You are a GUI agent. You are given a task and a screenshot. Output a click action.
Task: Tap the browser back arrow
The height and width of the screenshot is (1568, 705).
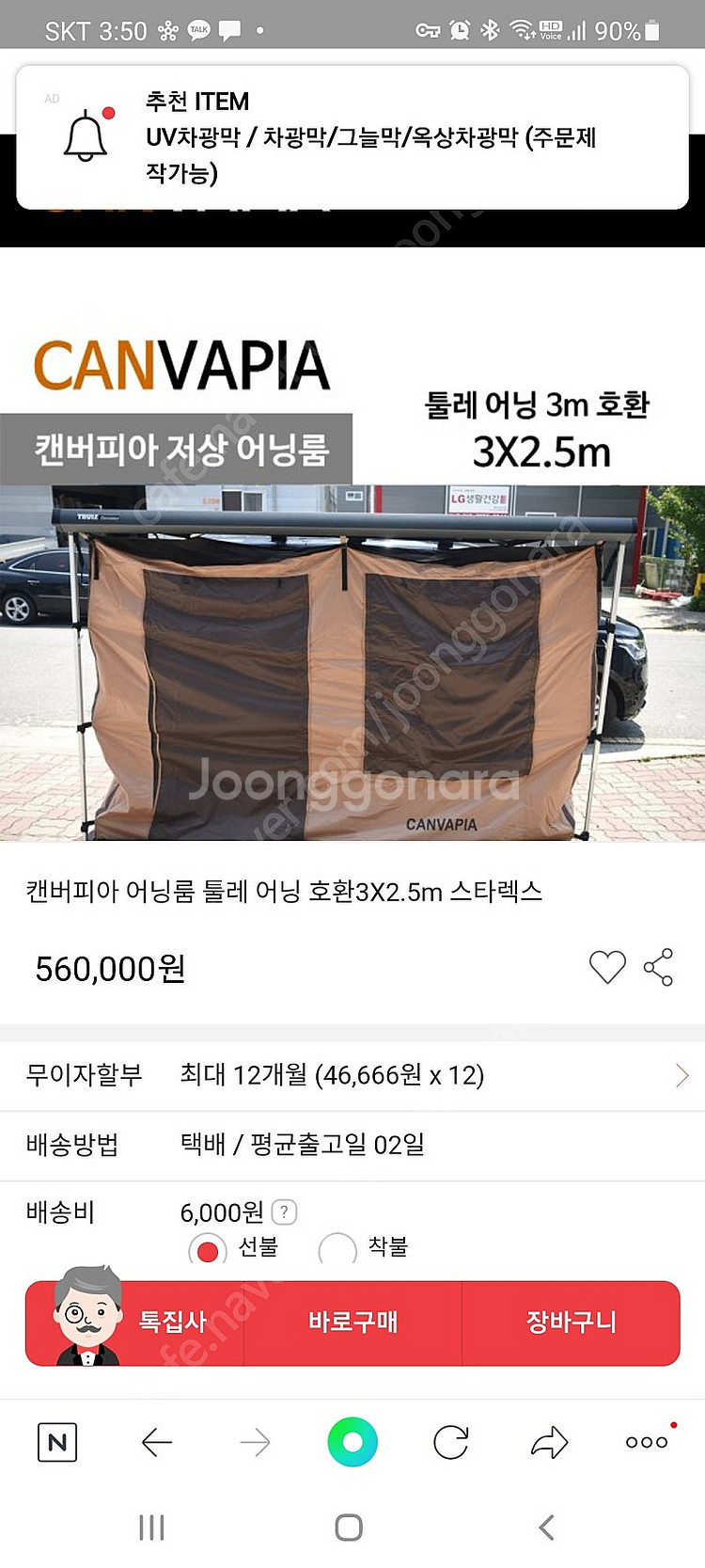tap(157, 1440)
